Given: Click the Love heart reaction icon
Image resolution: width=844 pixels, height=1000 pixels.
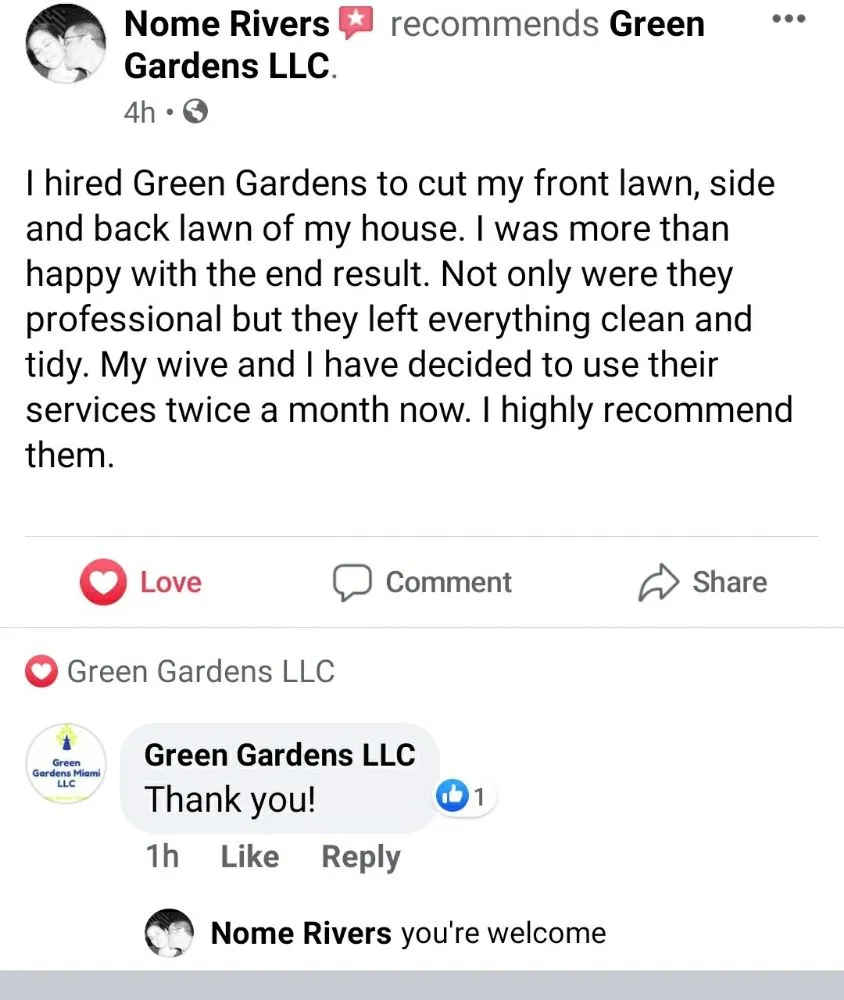Looking at the screenshot, I should 102,582.
